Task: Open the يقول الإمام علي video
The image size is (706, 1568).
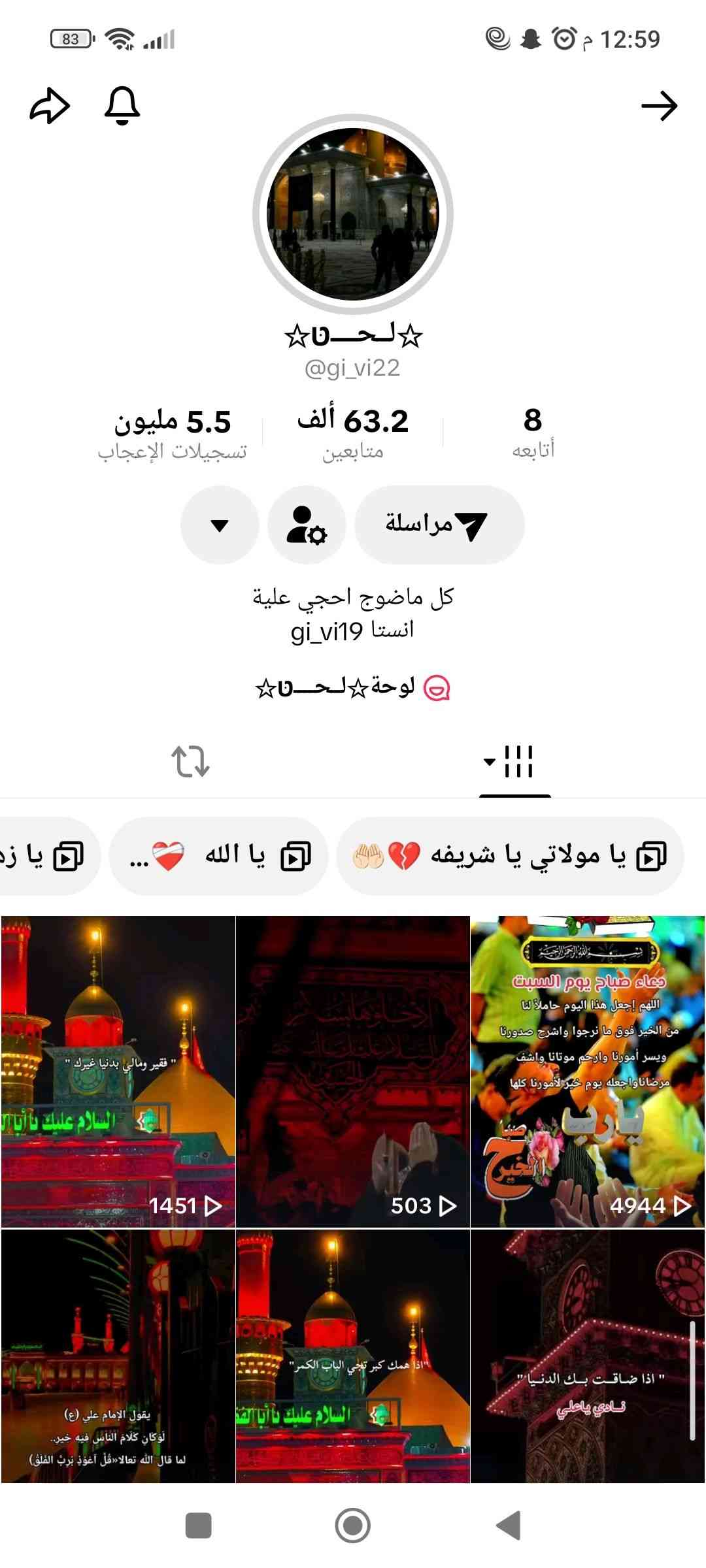Action: 118,1356
